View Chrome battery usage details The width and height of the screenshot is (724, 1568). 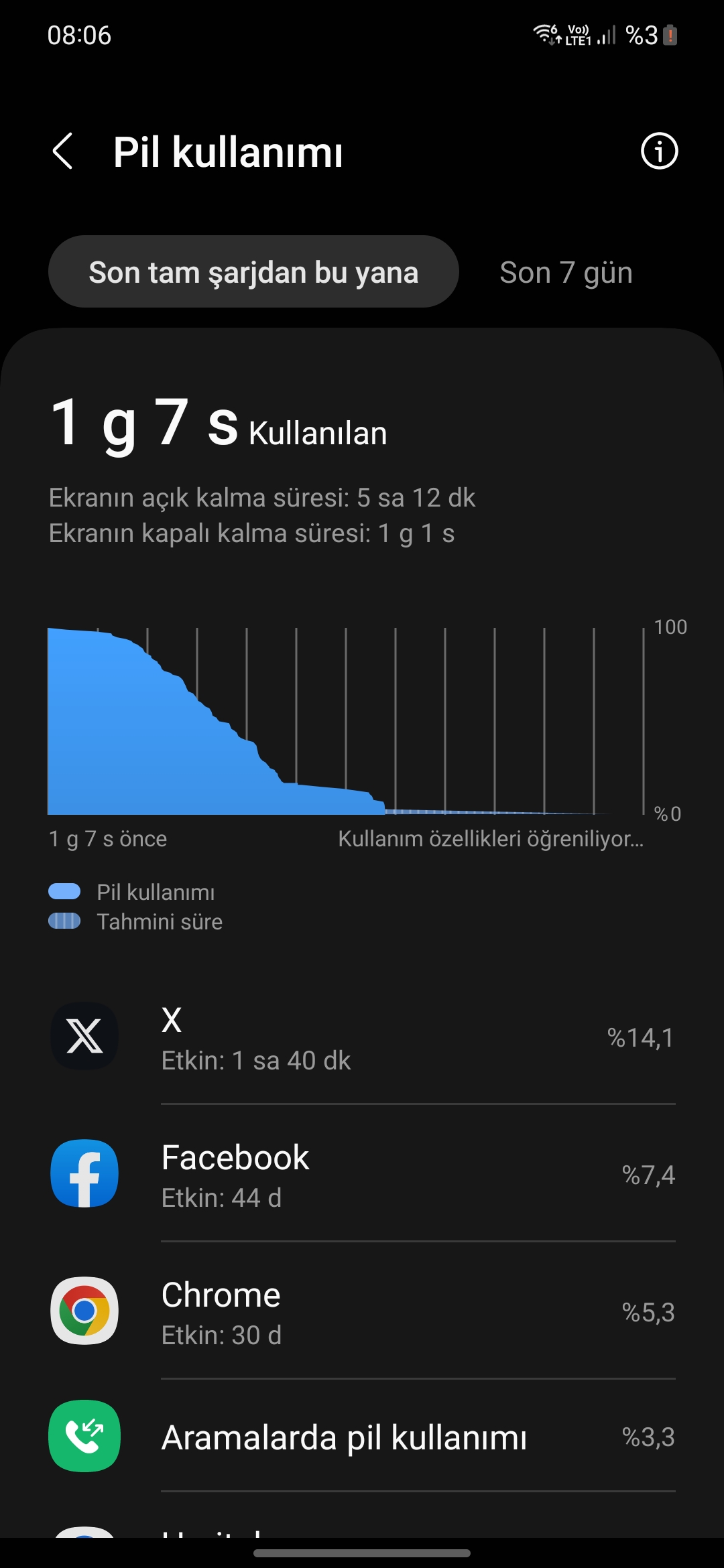[362, 1311]
